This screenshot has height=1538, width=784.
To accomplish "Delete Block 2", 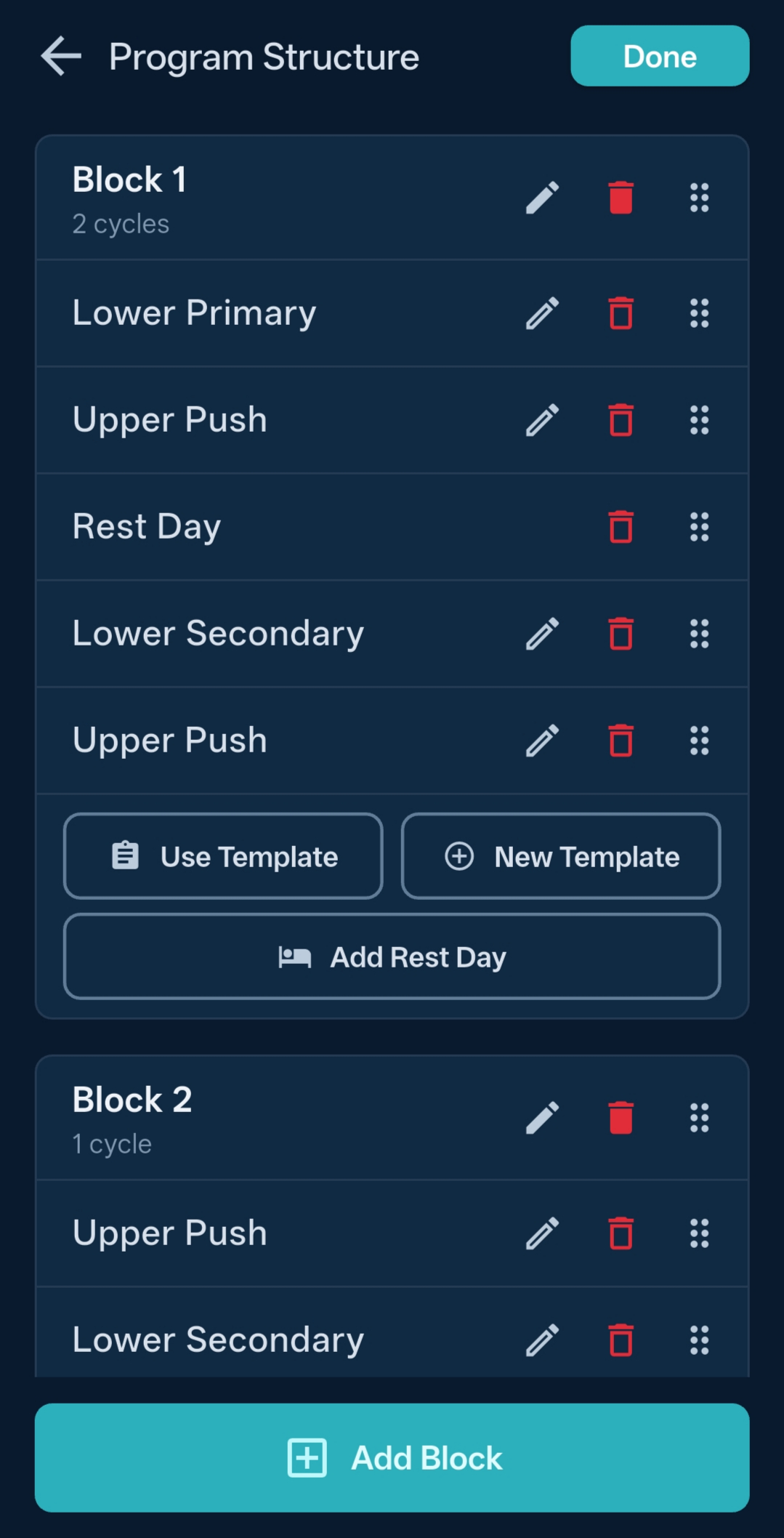I will pyautogui.click(x=621, y=1118).
